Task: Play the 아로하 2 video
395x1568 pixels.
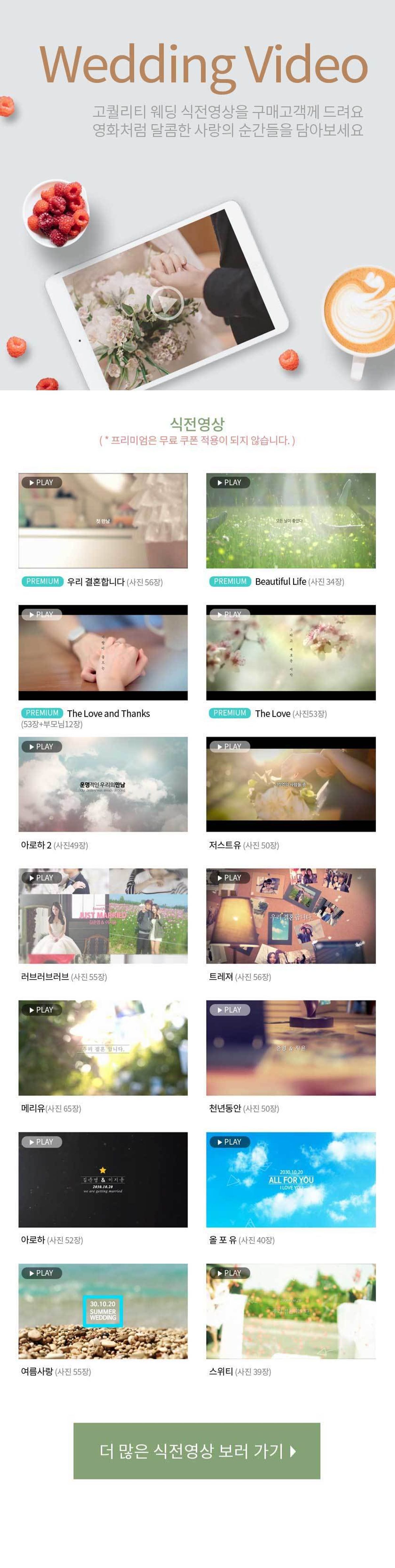Action: coord(103,784)
